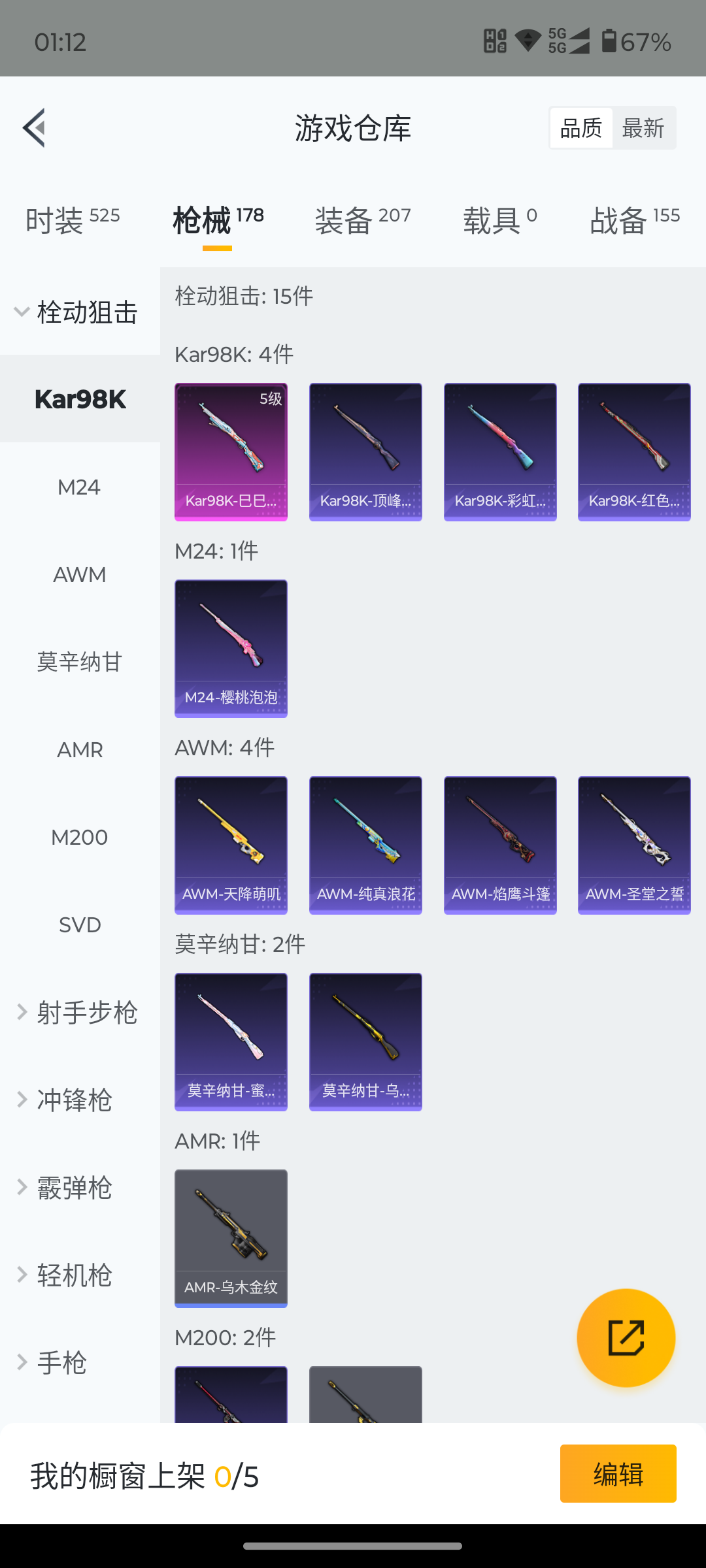Open the AWM-天降萌叽 skin
The height and width of the screenshot is (1568, 706).
pos(231,845)
